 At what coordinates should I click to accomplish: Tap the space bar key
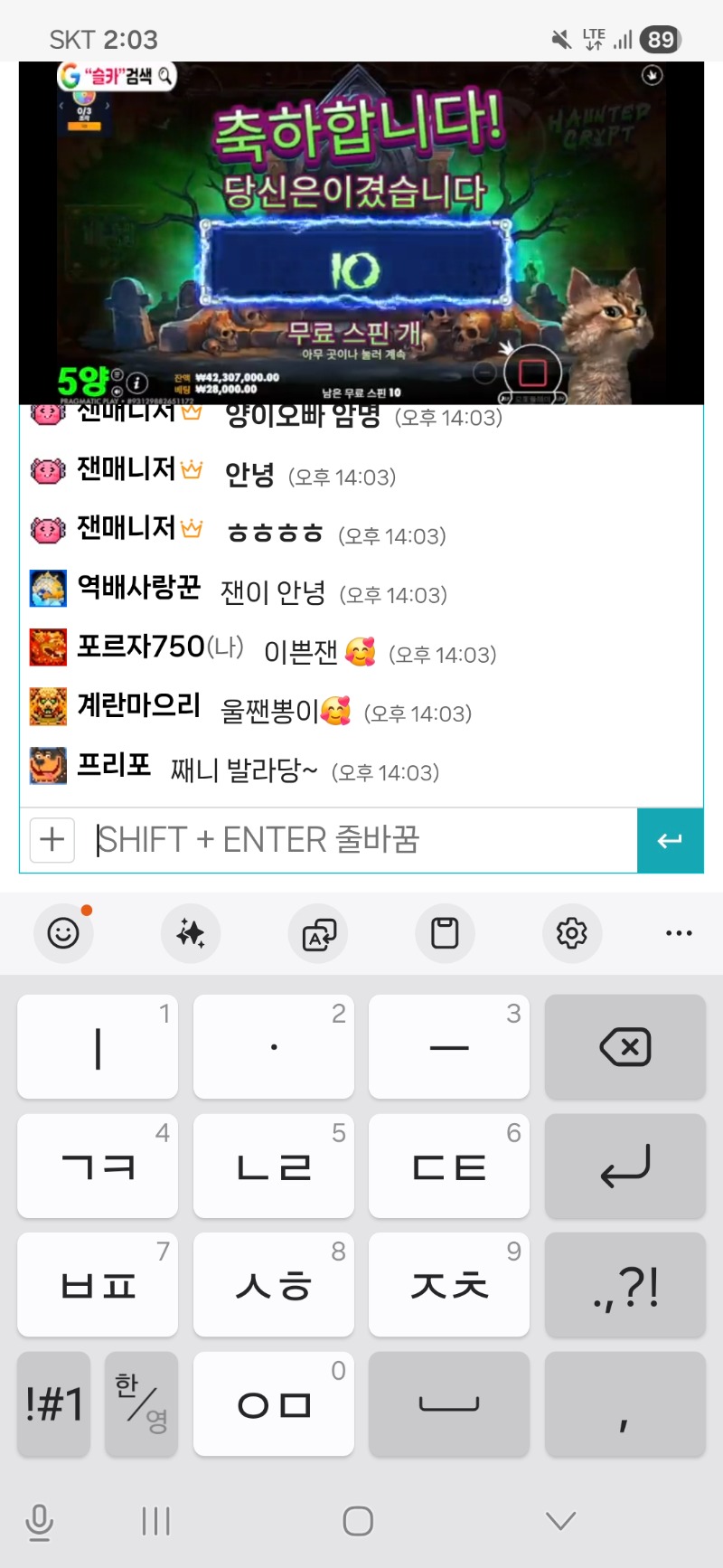[x=449, y=1403]
